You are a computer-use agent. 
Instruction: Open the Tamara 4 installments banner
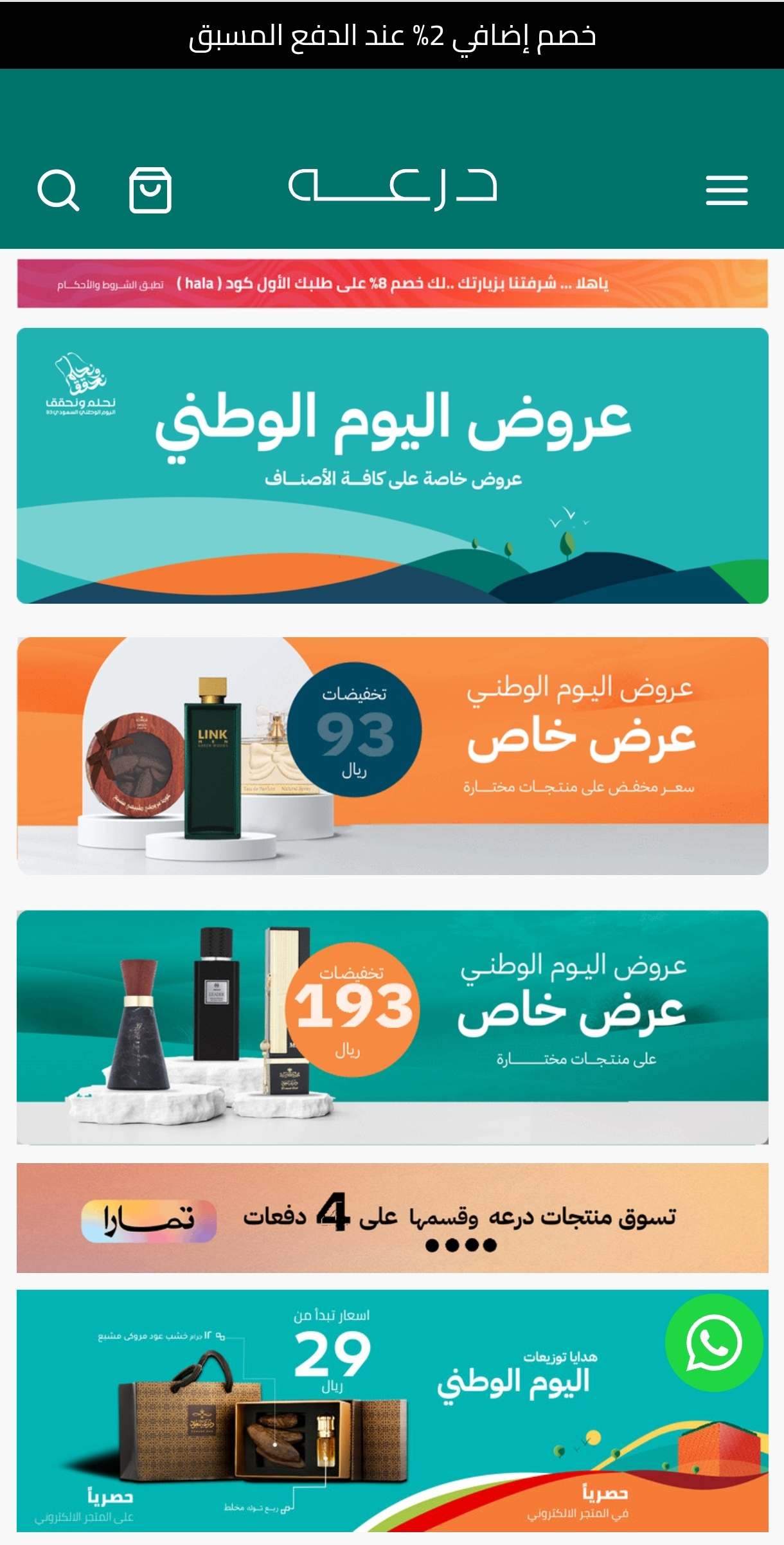[x=393, y=1218]
